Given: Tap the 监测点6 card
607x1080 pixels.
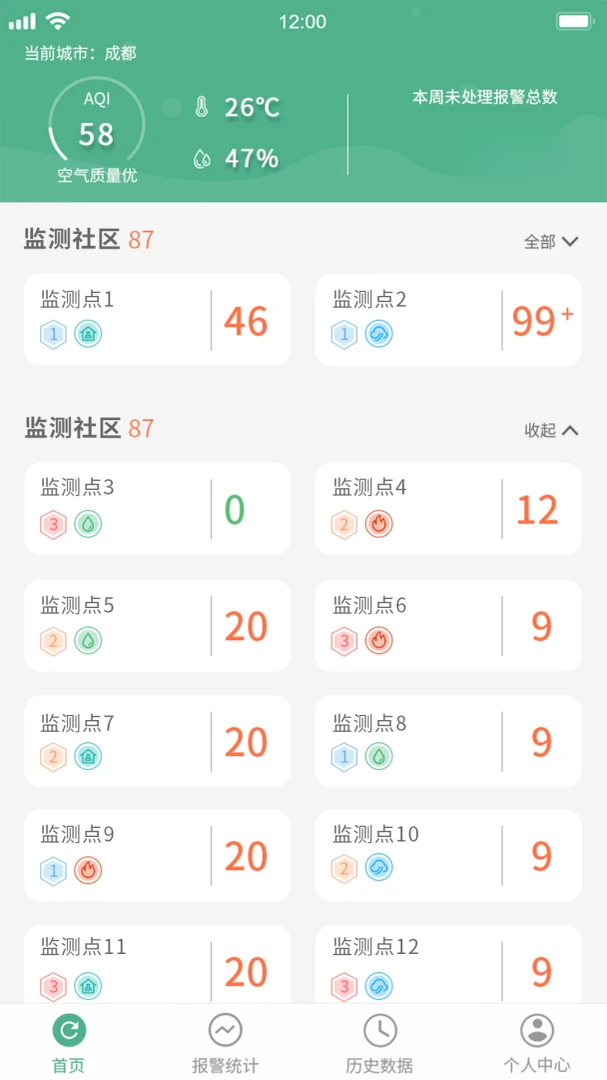Looking at the screenshot, I should click(449, 625).
